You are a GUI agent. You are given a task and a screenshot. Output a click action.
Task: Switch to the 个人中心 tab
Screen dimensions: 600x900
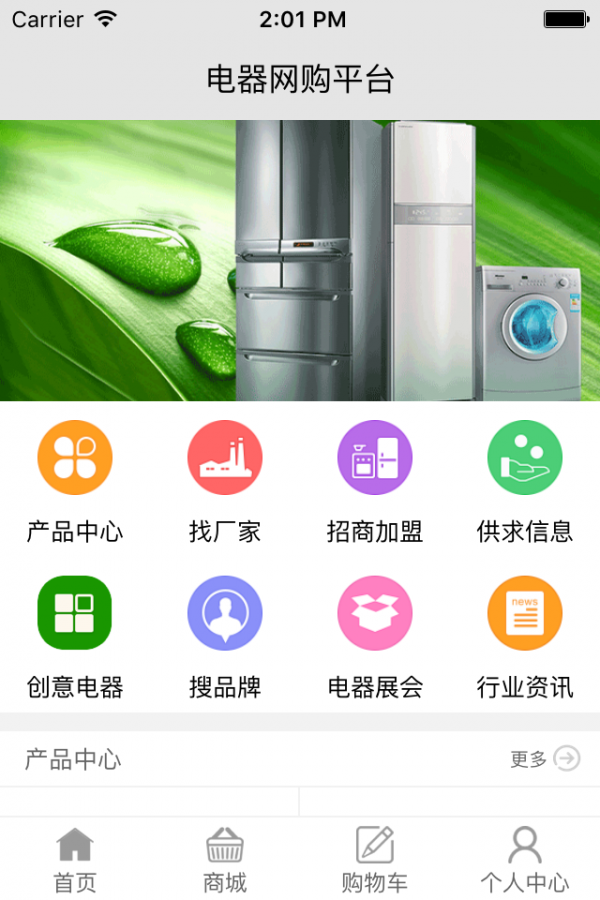(525, 859)
